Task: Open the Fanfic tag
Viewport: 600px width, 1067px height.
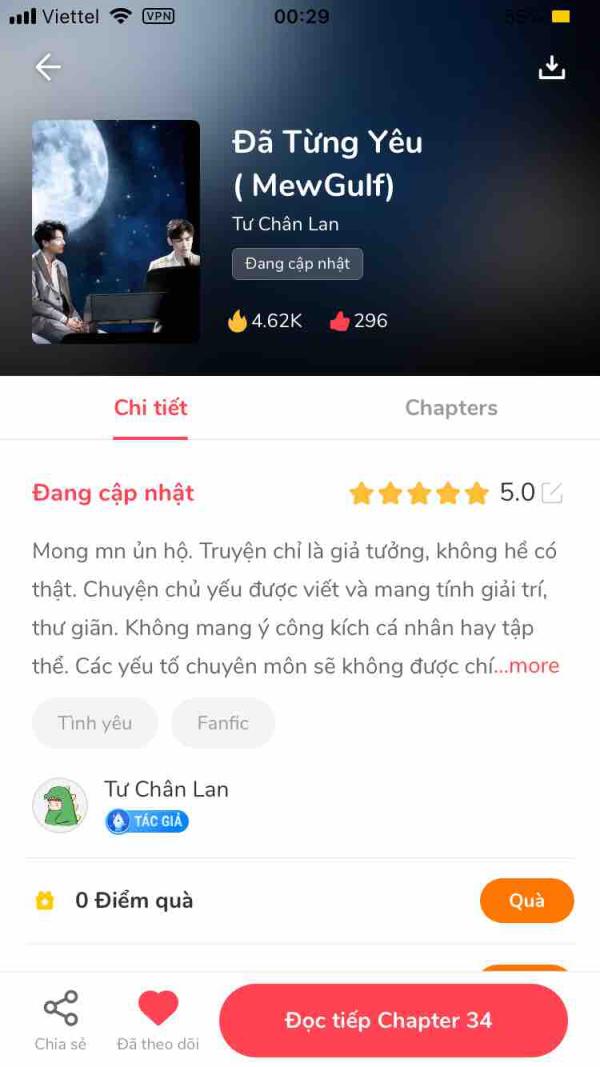Action: 222,723
